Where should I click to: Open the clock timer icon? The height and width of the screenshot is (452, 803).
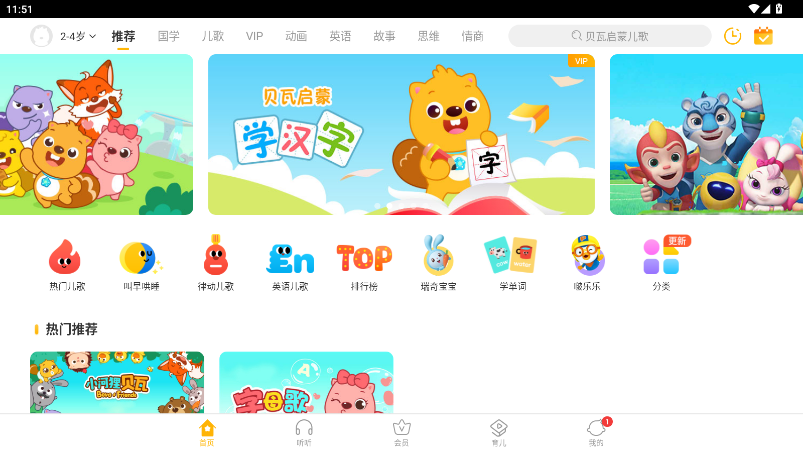coord(732,36)
